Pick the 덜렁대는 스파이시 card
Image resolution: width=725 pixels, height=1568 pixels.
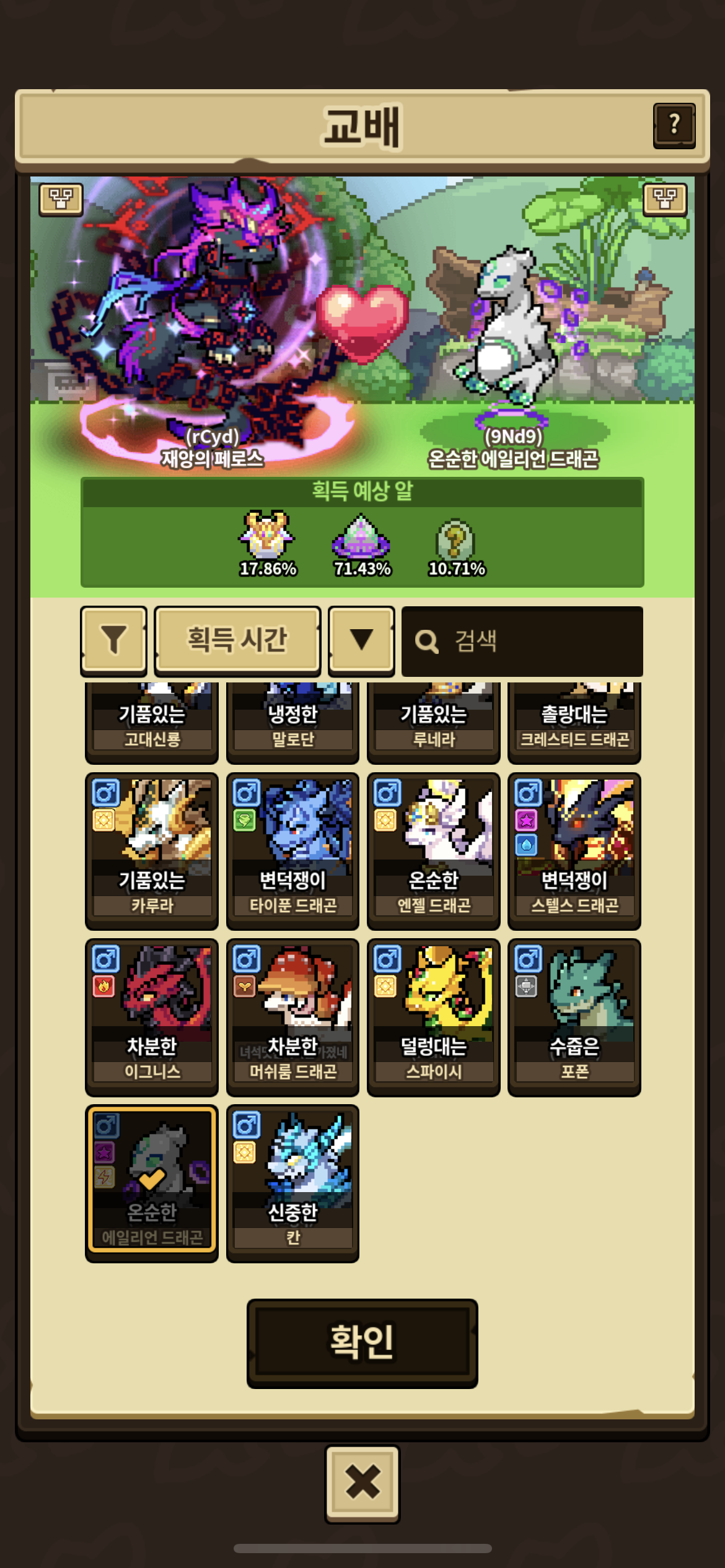click(433, 1016)
